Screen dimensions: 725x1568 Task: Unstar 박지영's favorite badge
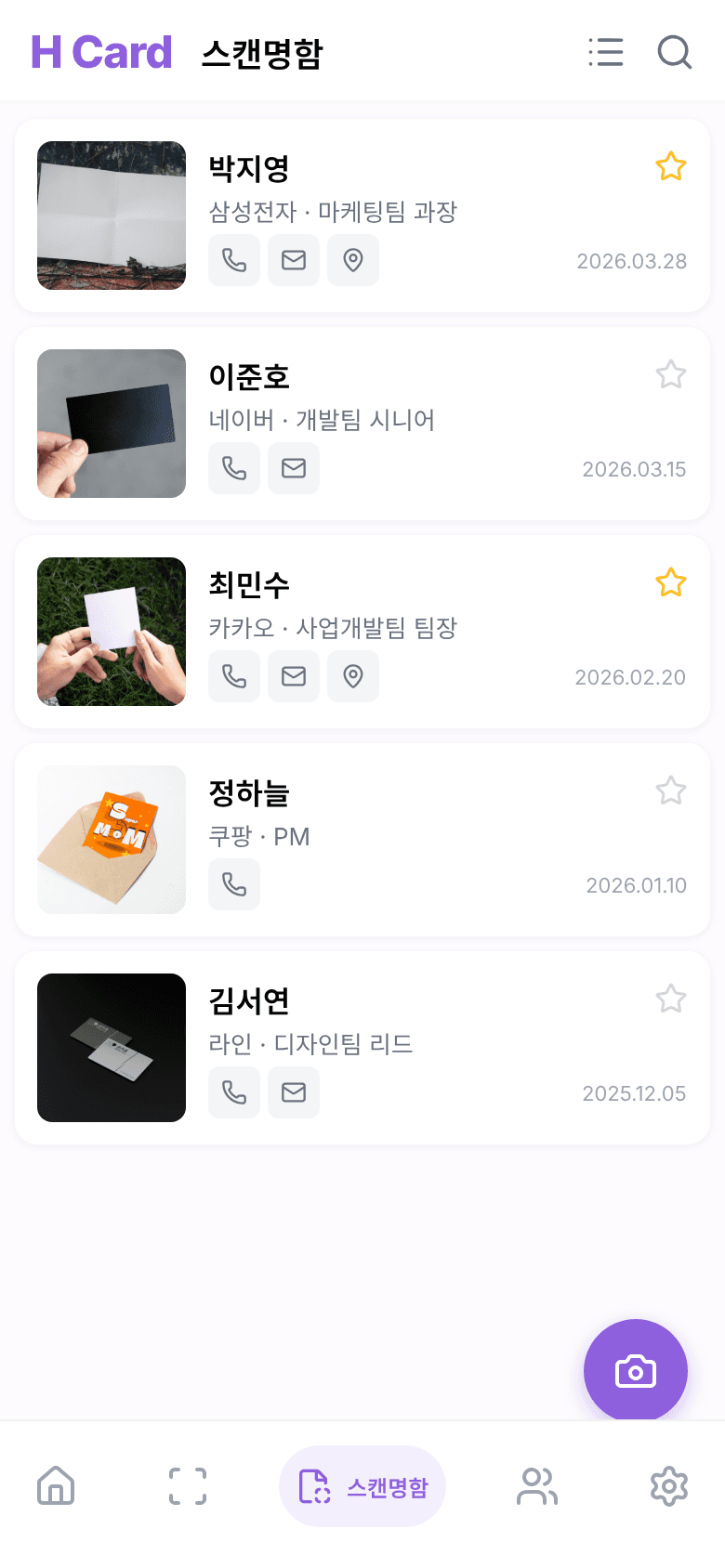670,167
